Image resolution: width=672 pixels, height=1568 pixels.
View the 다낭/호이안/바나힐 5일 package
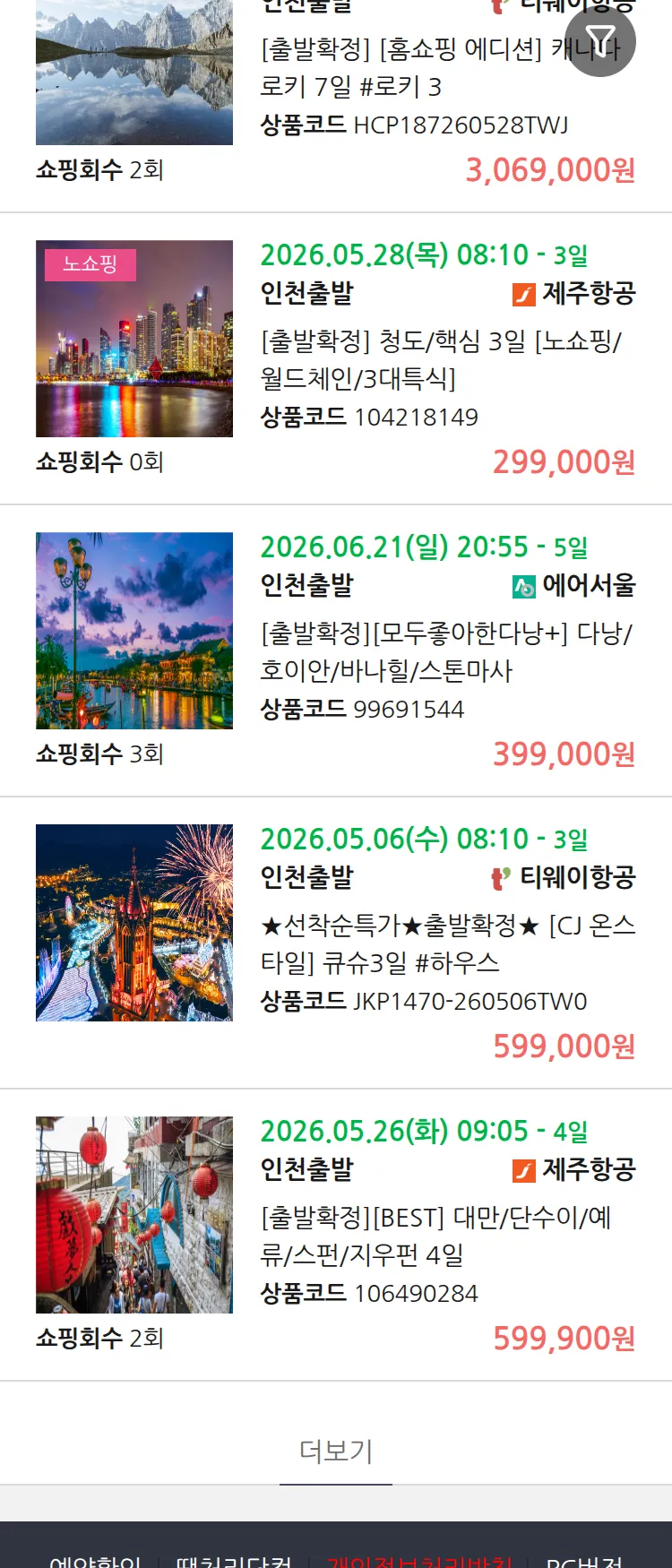[x=445, y=652]
